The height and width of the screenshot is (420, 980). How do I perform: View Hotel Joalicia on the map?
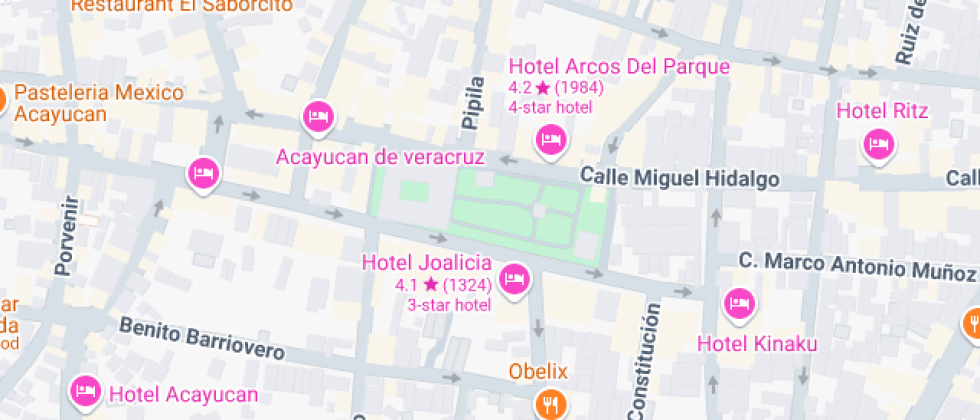514,278
